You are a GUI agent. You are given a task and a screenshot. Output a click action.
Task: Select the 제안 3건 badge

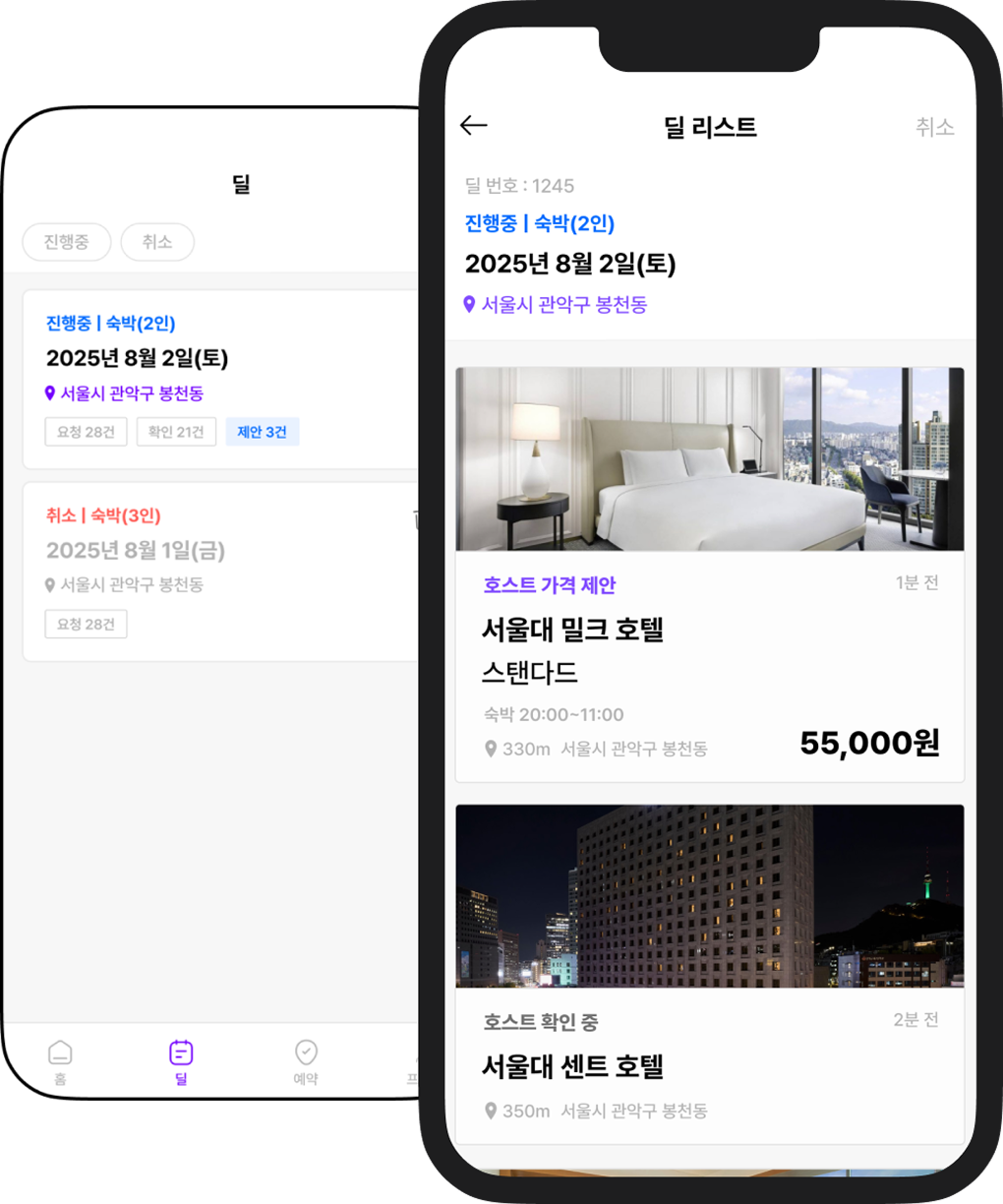pos(262,432)
